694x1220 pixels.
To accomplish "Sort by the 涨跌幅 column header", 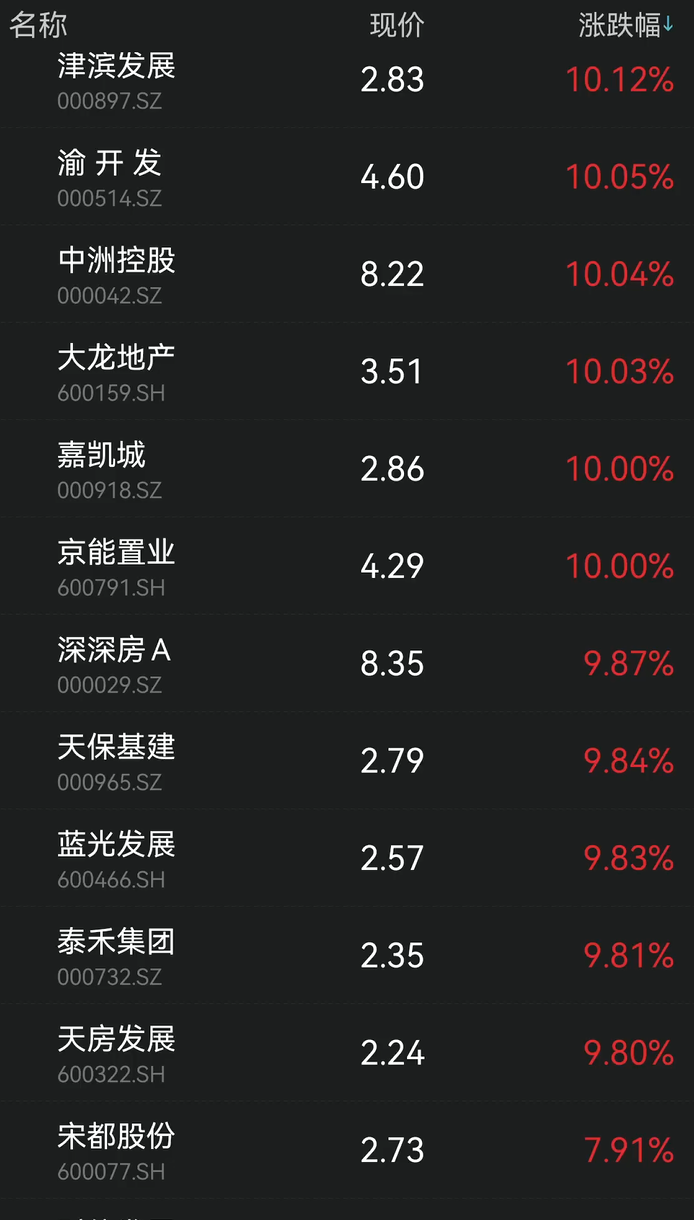I will coord(626,25).
